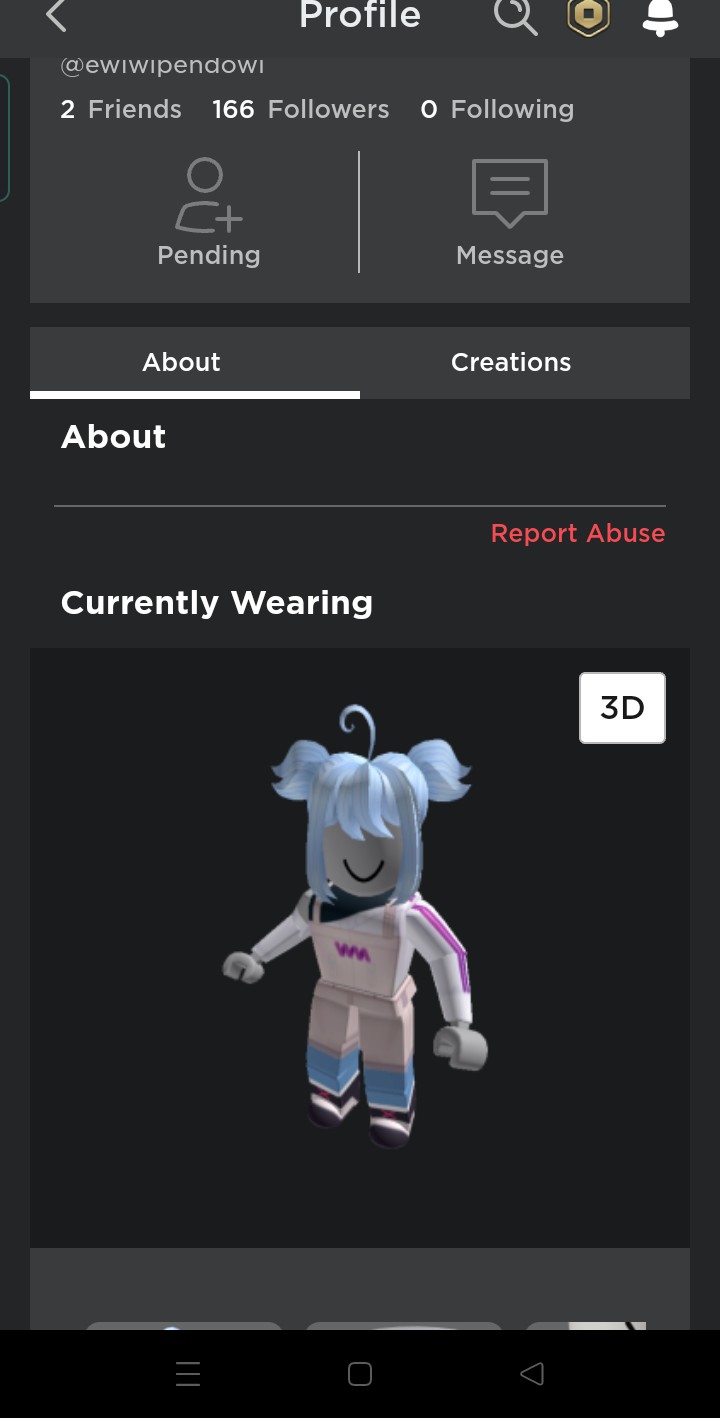Image resolution: width=720 pixels, height=1418 pixels.
Task: Message this user
Action: 510,214
